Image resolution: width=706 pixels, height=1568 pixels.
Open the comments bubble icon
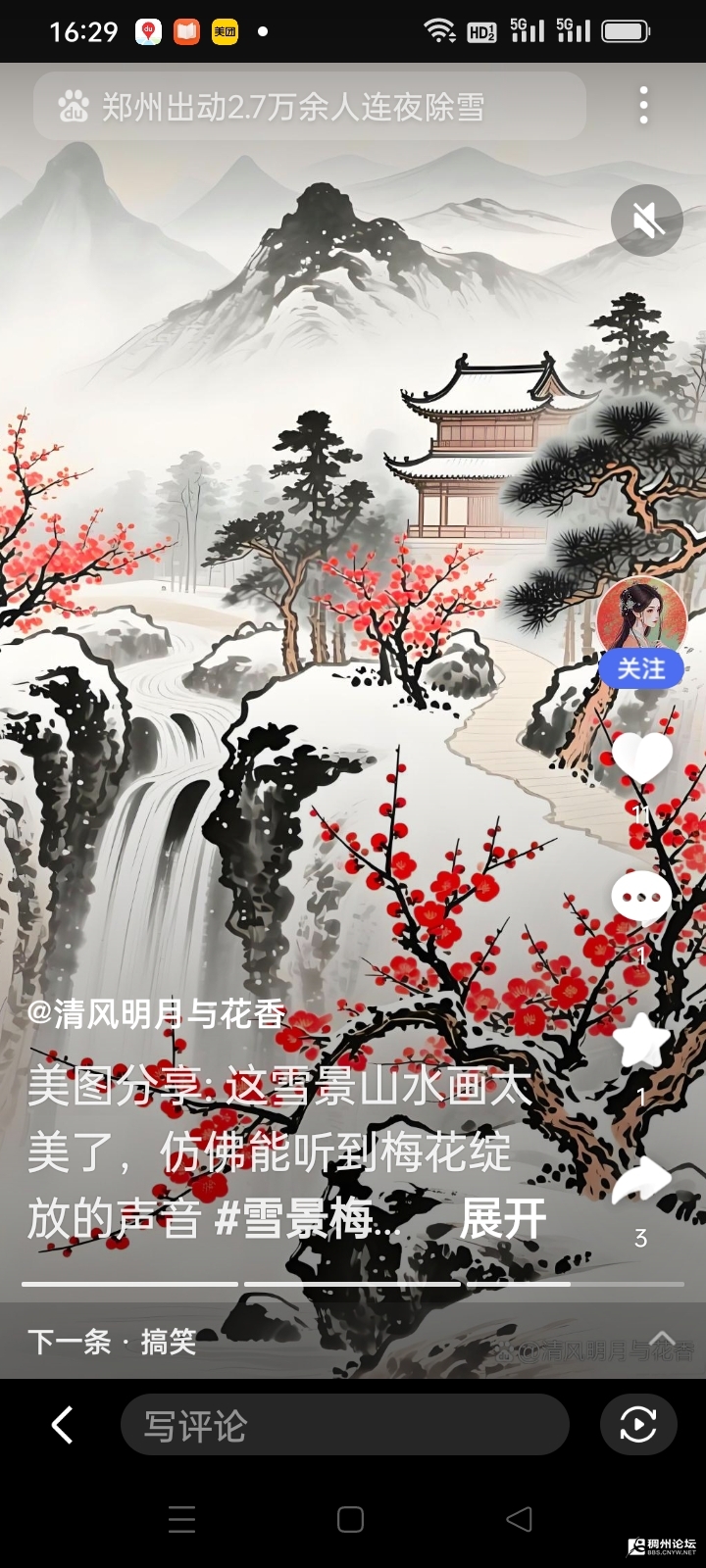(x=641, y=897)
